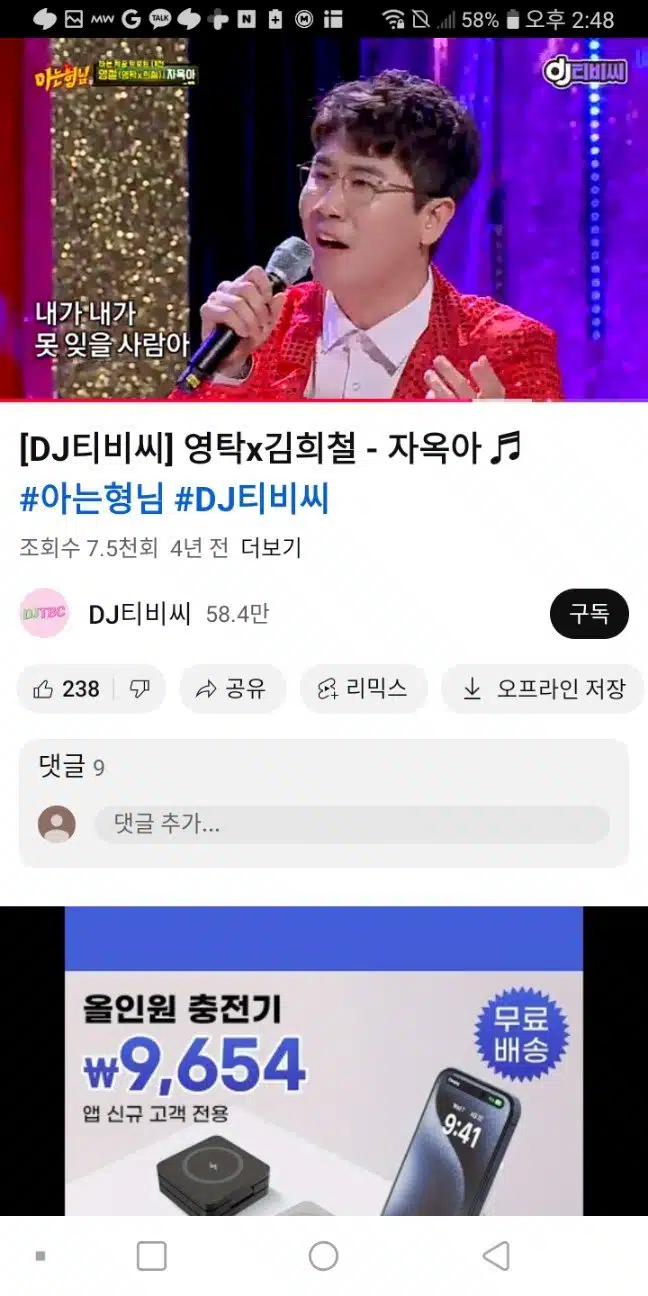Open the #DJ티비씨 hashtag

[252, 498]
